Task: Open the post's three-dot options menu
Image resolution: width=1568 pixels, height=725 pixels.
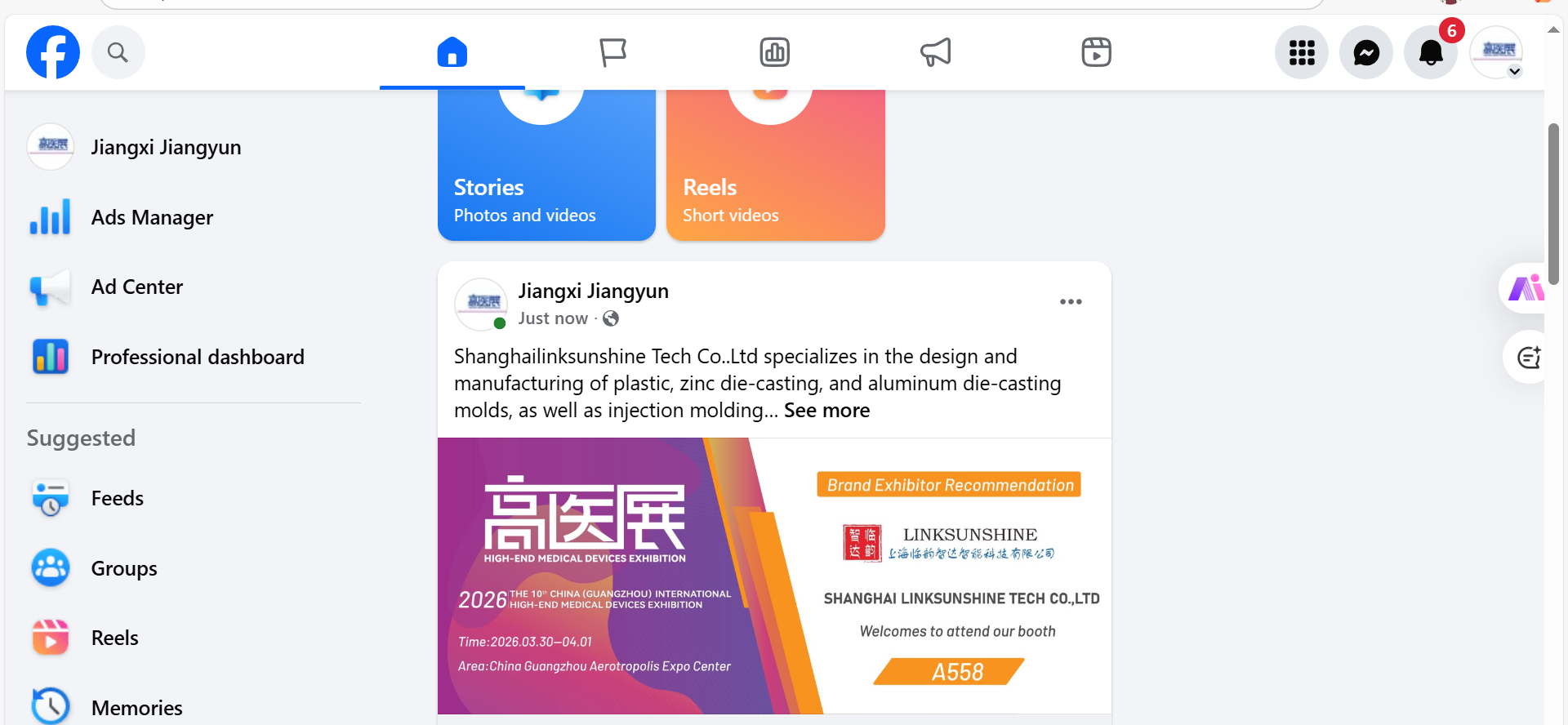Action: coord(1071,302)
